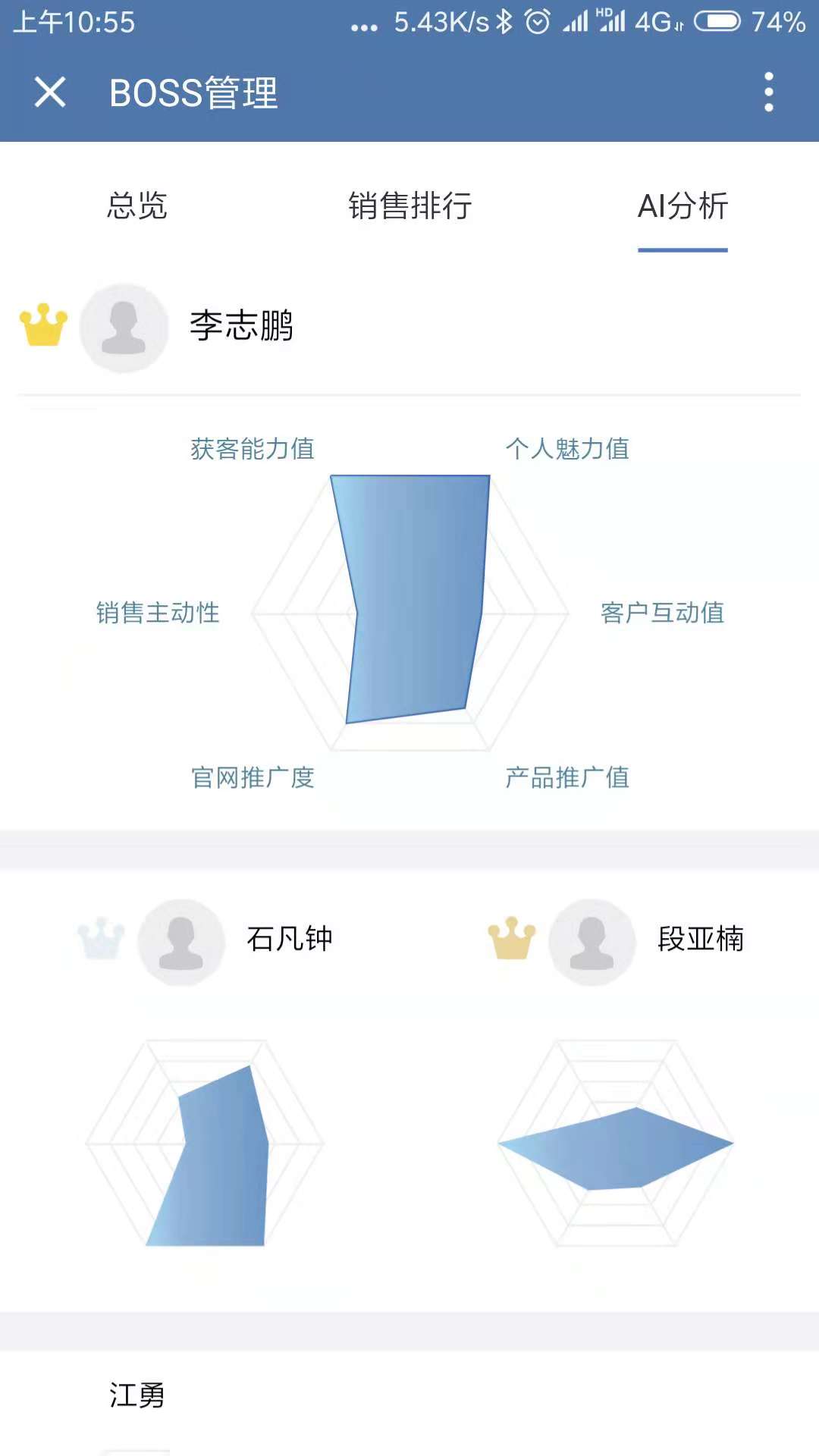
Task: Select the AI分析 tab
Action: pyautogui.click(x=682, y=206)
